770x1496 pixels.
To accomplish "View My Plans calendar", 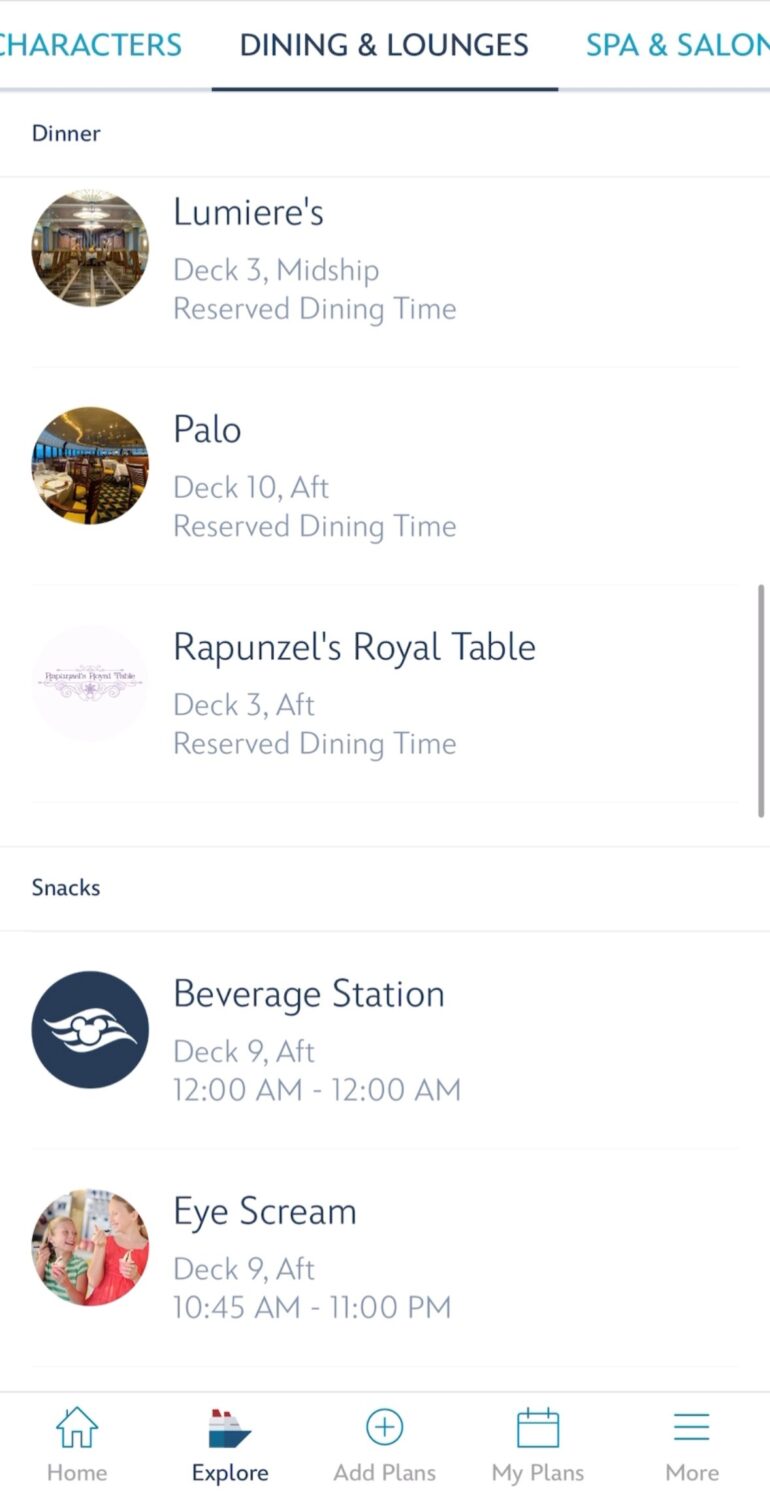I will (538, 1443).
